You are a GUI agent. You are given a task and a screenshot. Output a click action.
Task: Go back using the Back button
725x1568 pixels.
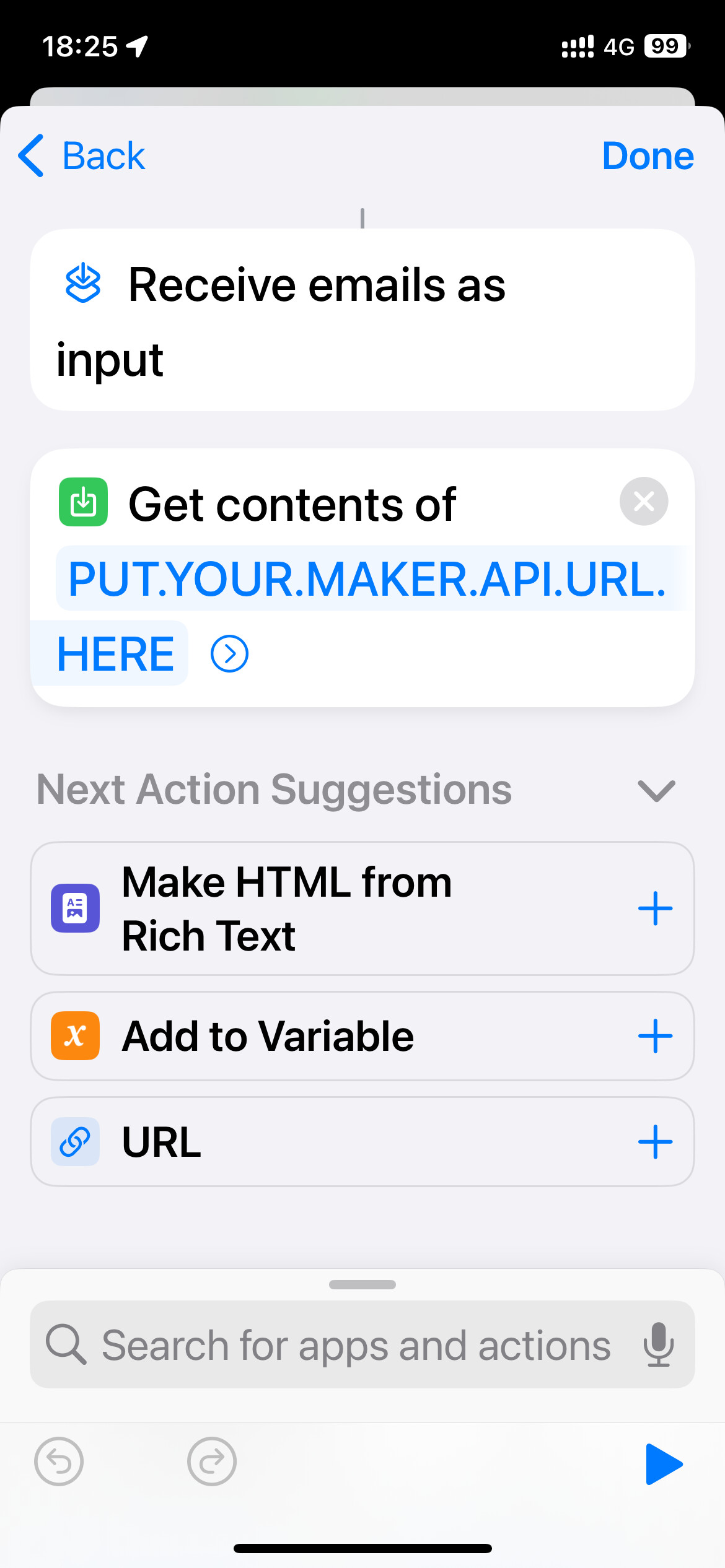point(82,155)
